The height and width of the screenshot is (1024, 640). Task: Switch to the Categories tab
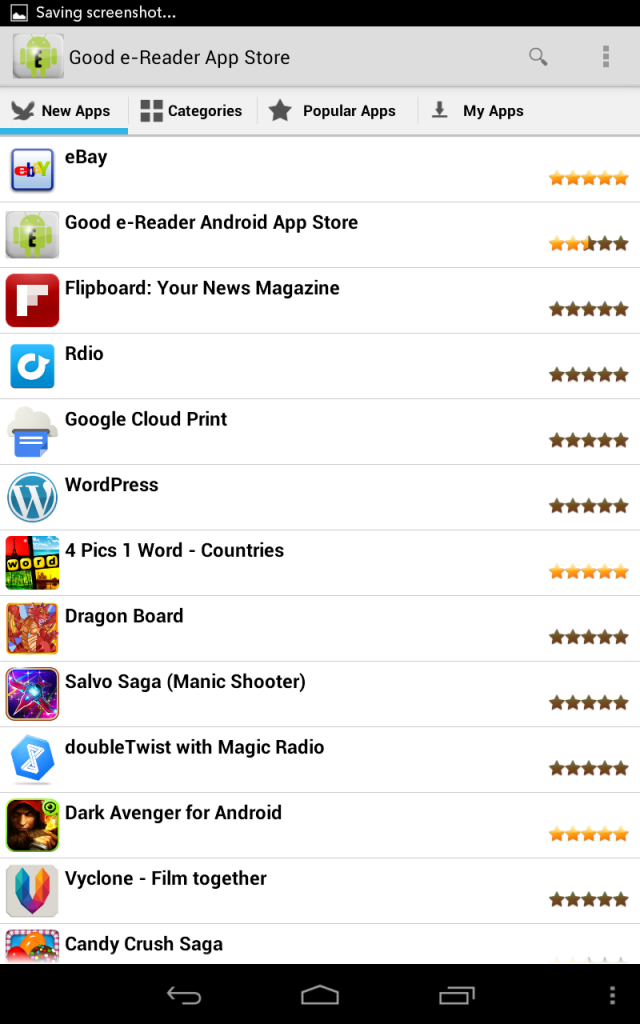[x=192, y=111]
